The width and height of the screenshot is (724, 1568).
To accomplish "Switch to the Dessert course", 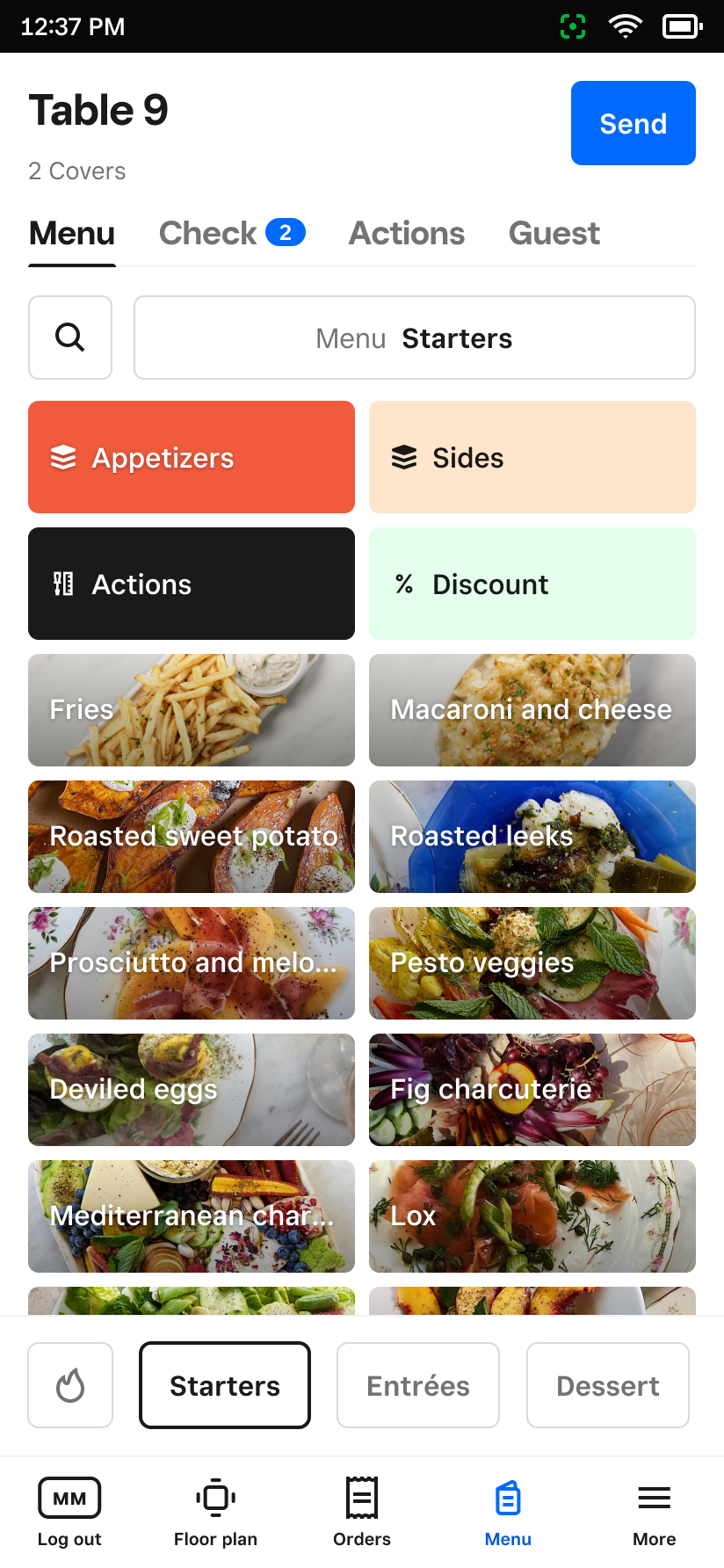I will click(607, 1385).
